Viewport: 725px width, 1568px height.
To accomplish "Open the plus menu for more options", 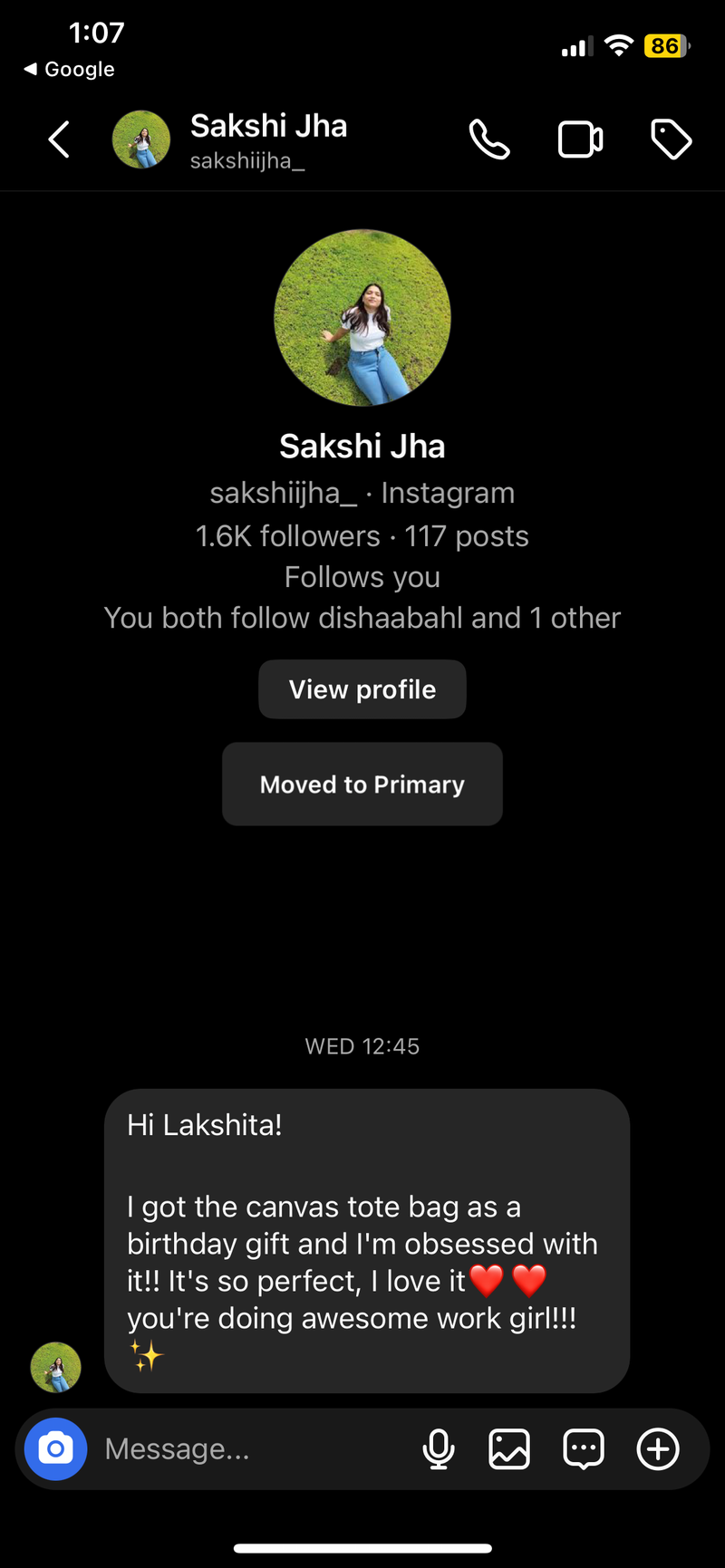I will 658,1449.
